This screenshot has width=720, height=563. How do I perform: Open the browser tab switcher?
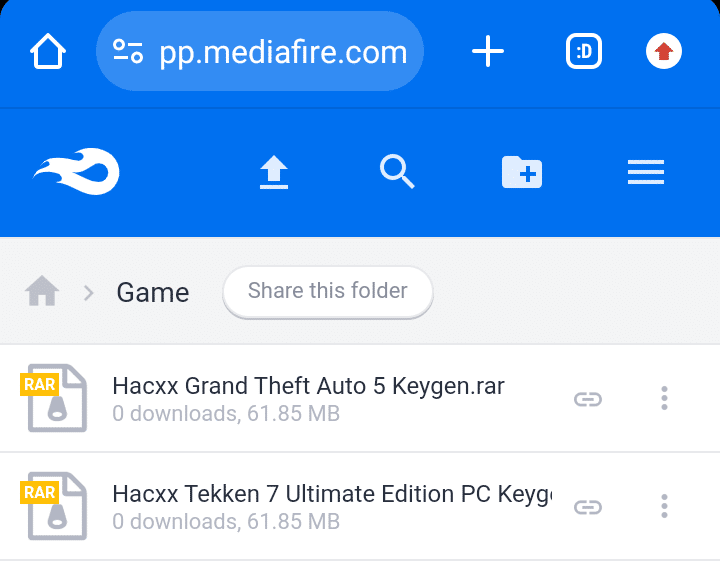pyautogui.click(x=584, y=51)
